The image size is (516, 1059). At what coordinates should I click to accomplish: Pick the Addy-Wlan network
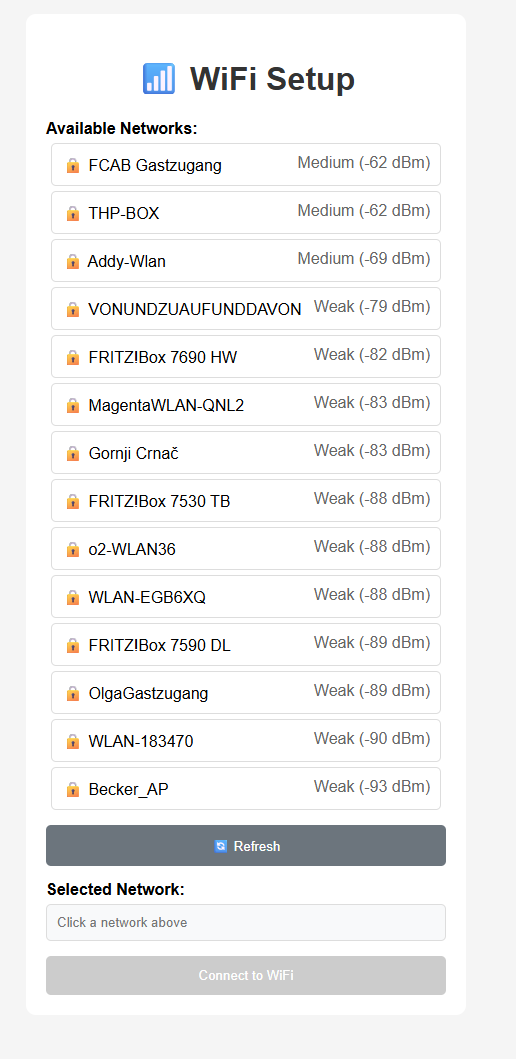tap(246, 260)
